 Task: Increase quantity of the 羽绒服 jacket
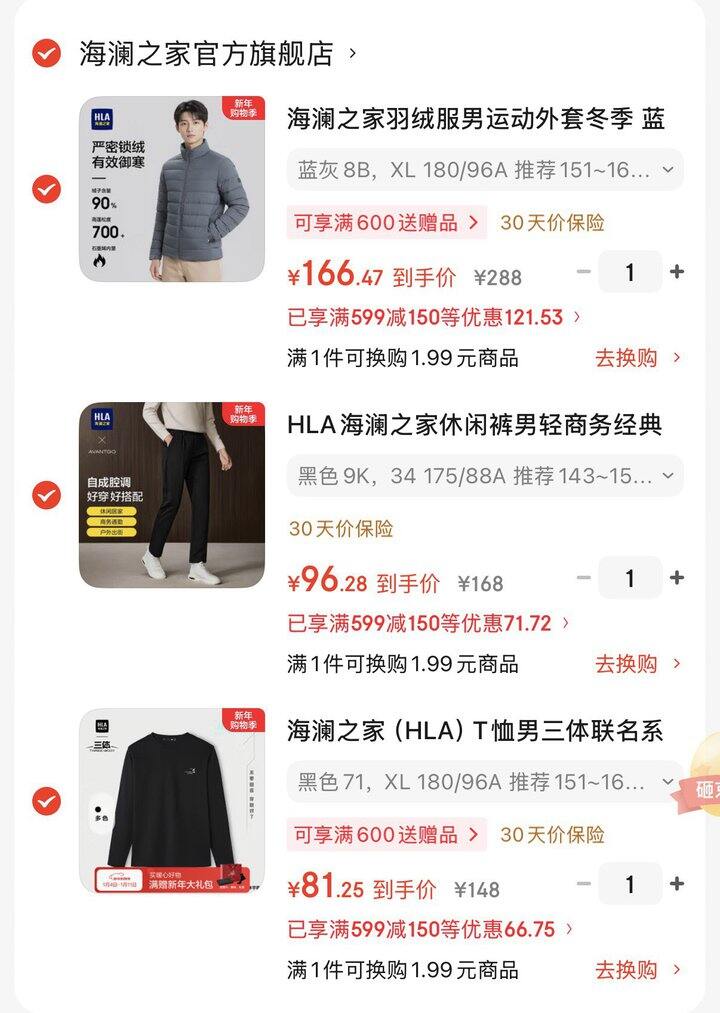677,272
